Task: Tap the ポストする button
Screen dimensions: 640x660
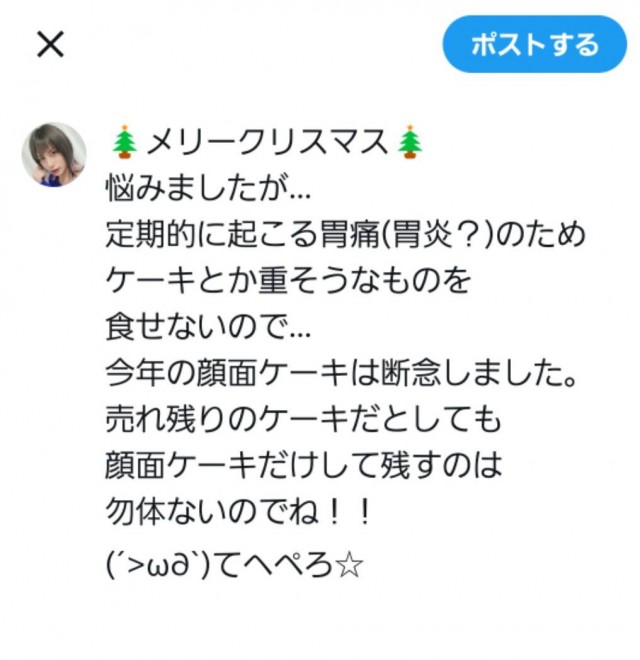Action: coord(534,45)
